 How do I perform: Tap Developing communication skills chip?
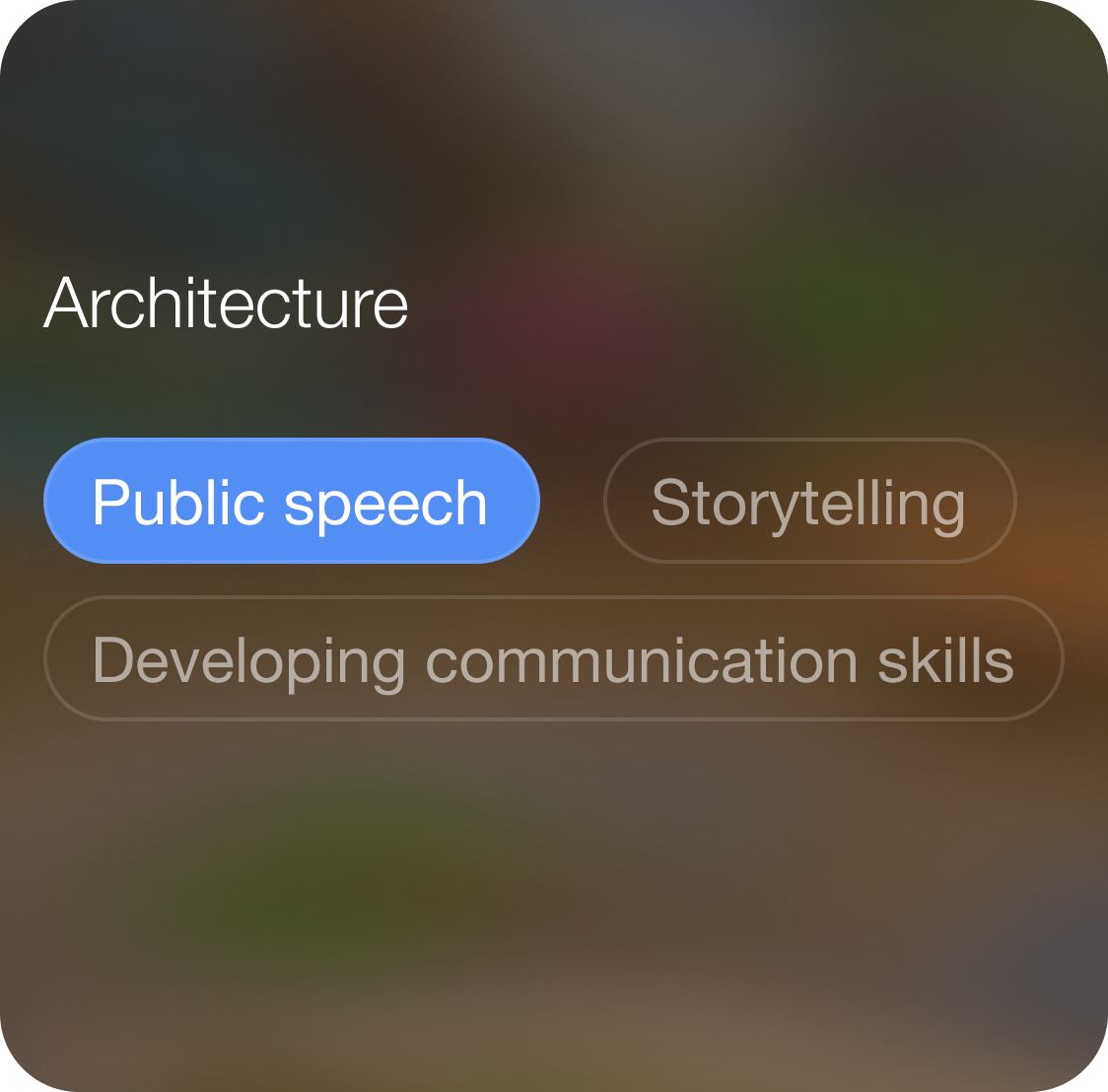553,658
